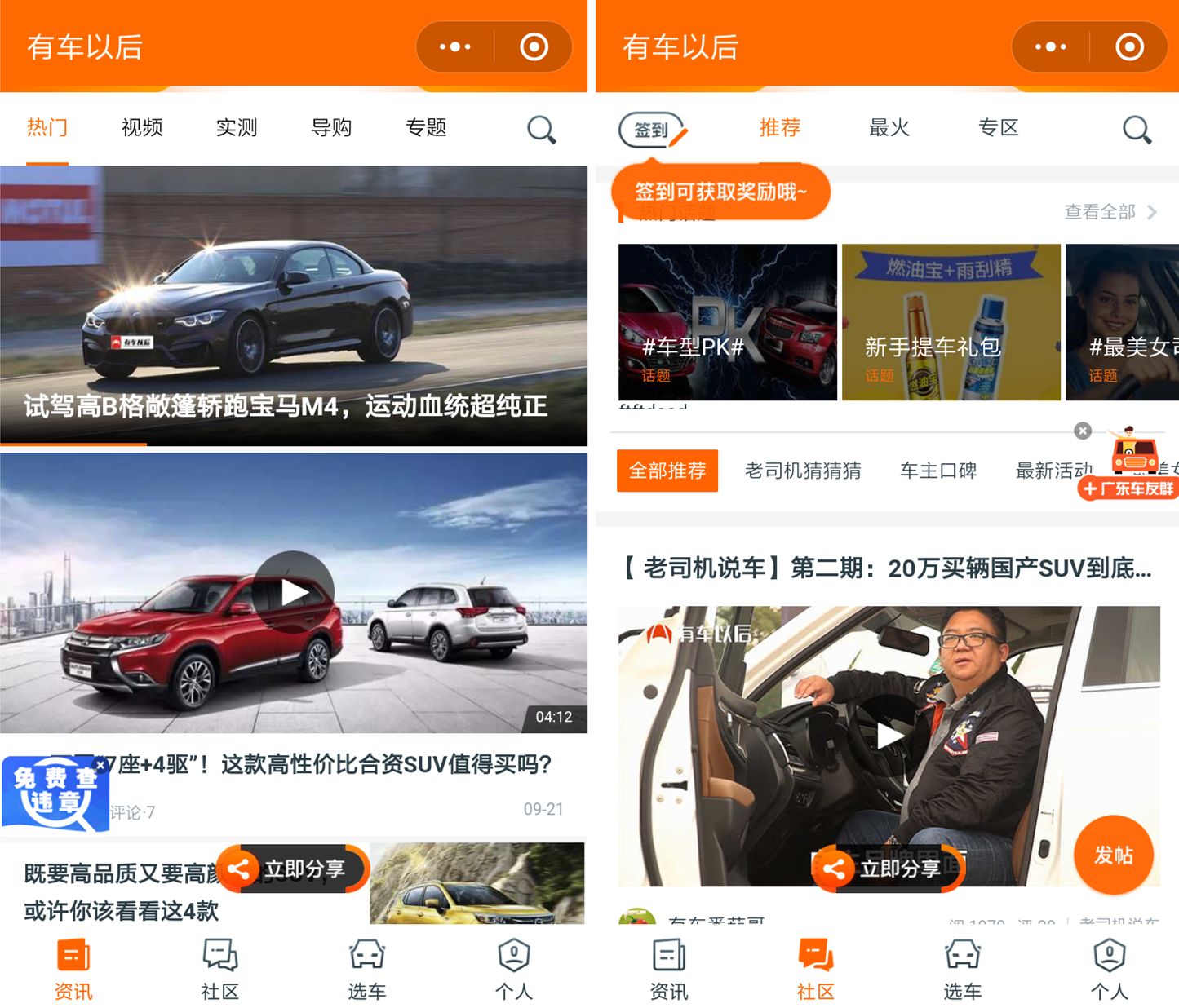Create a new post with 发帖
1179x1008 pixels.
point(1114,855)
